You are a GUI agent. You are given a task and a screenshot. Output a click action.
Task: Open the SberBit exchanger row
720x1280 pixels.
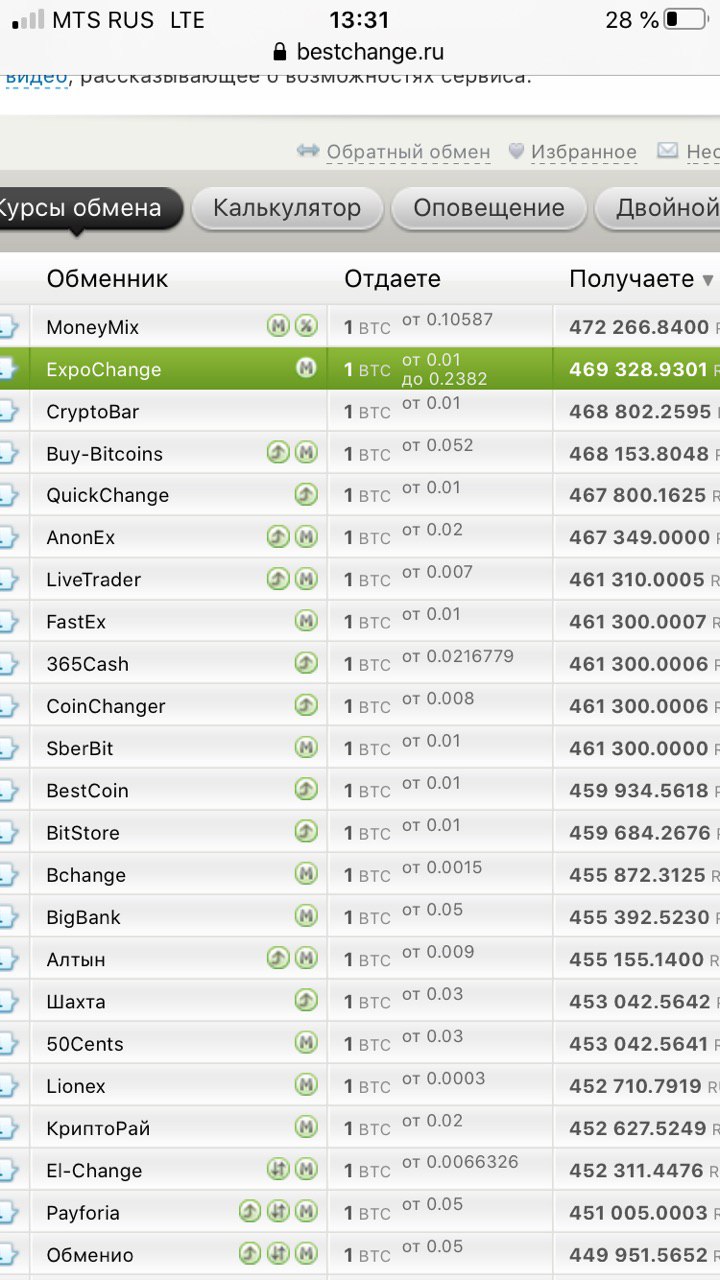tap(80, 749)
